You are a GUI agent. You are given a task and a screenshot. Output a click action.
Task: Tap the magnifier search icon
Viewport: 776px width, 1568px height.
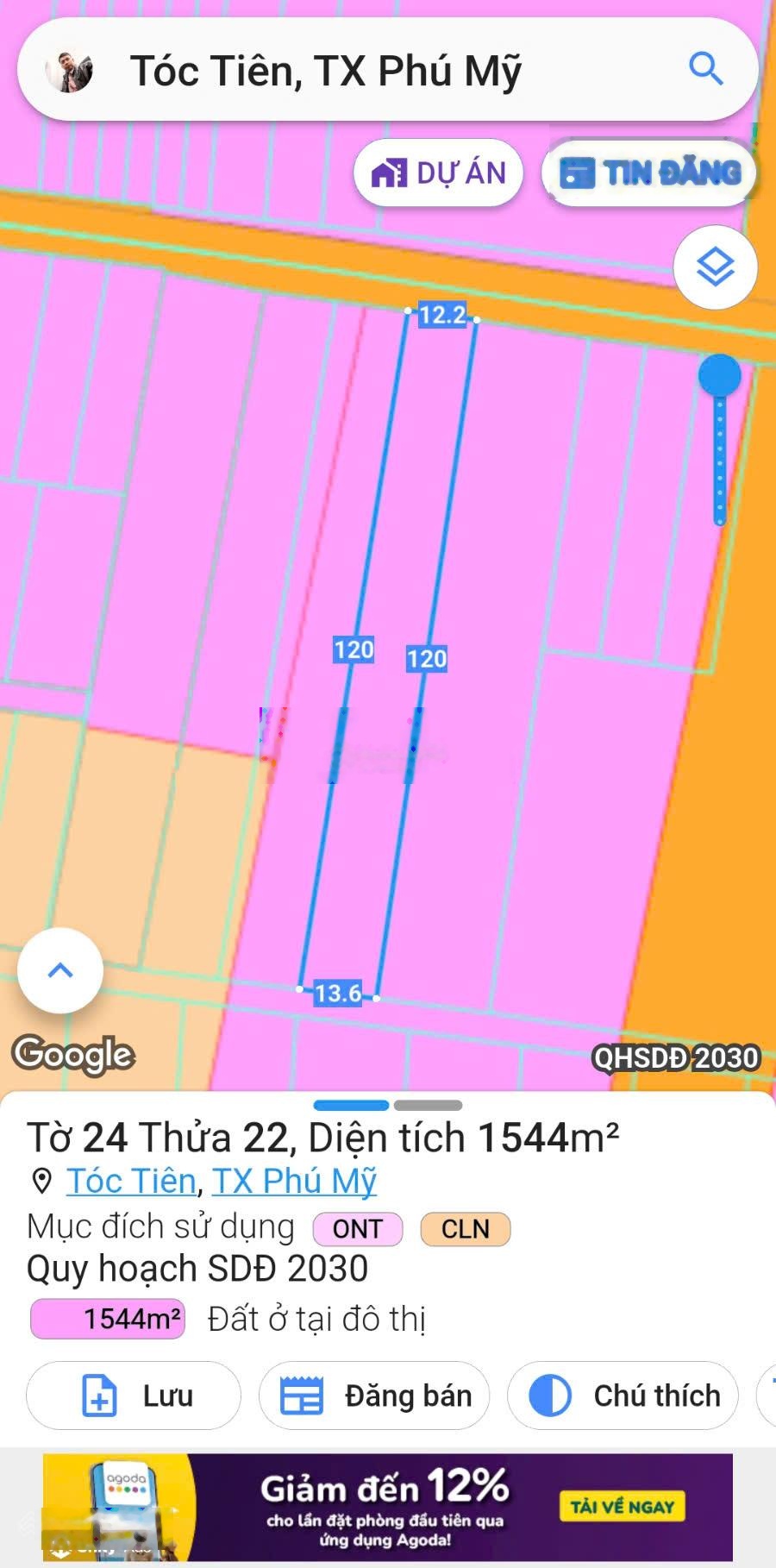click(x=705, y=68)
